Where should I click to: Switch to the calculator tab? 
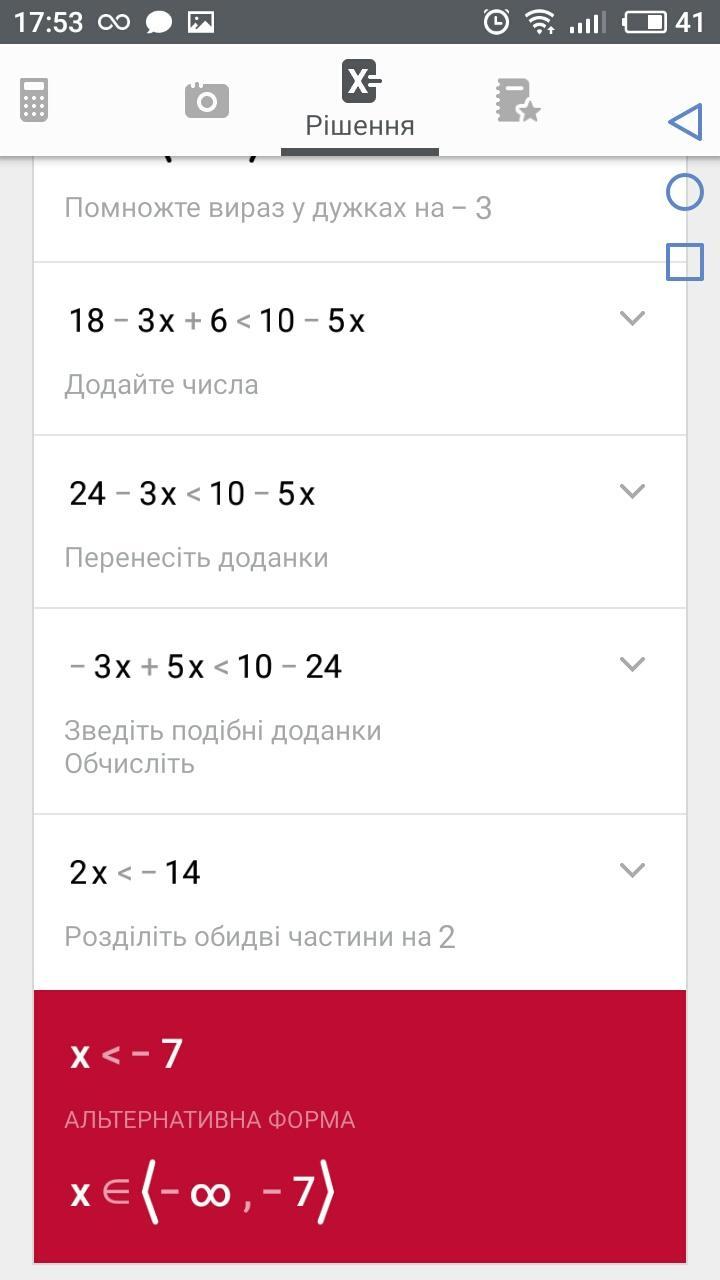pos(34,100)
